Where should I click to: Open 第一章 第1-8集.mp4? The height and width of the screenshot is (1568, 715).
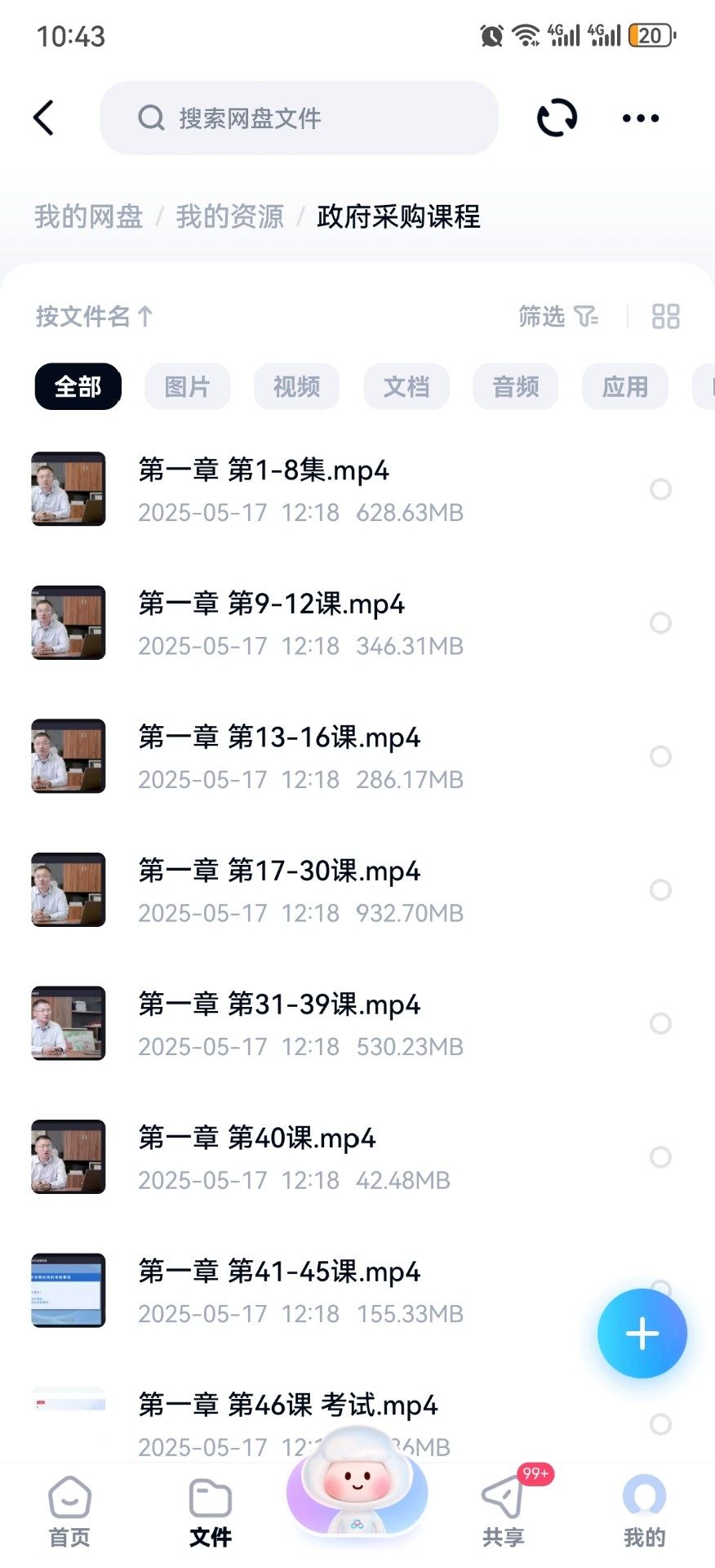[264, 470]
